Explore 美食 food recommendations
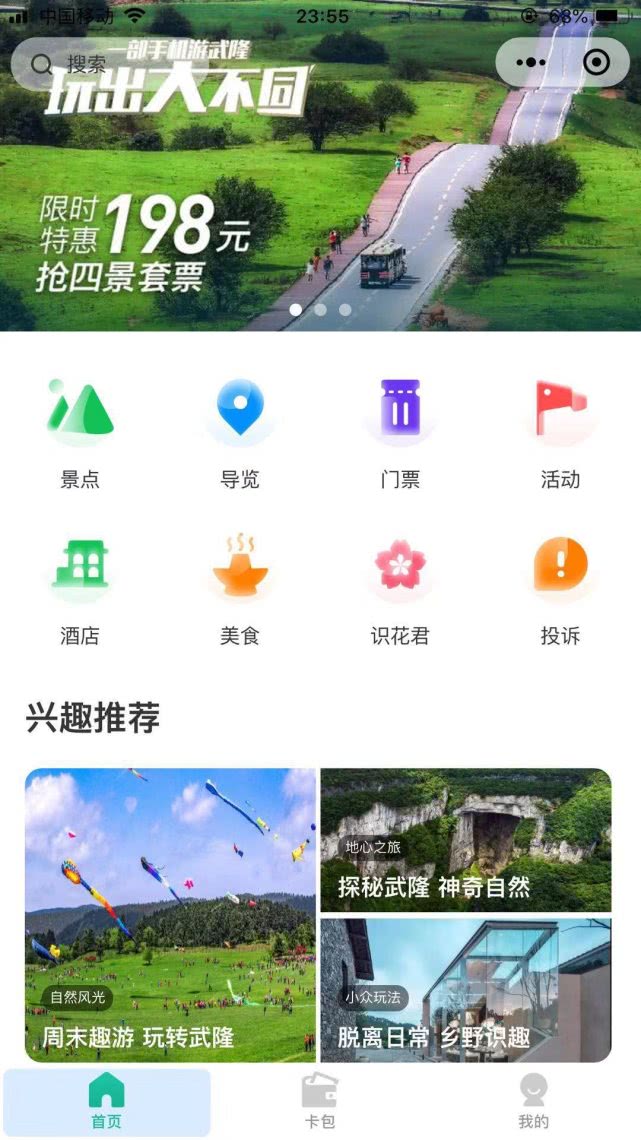Image resolution: width=641 pixels, height=1140 pixels. click(x=240, y=590)
